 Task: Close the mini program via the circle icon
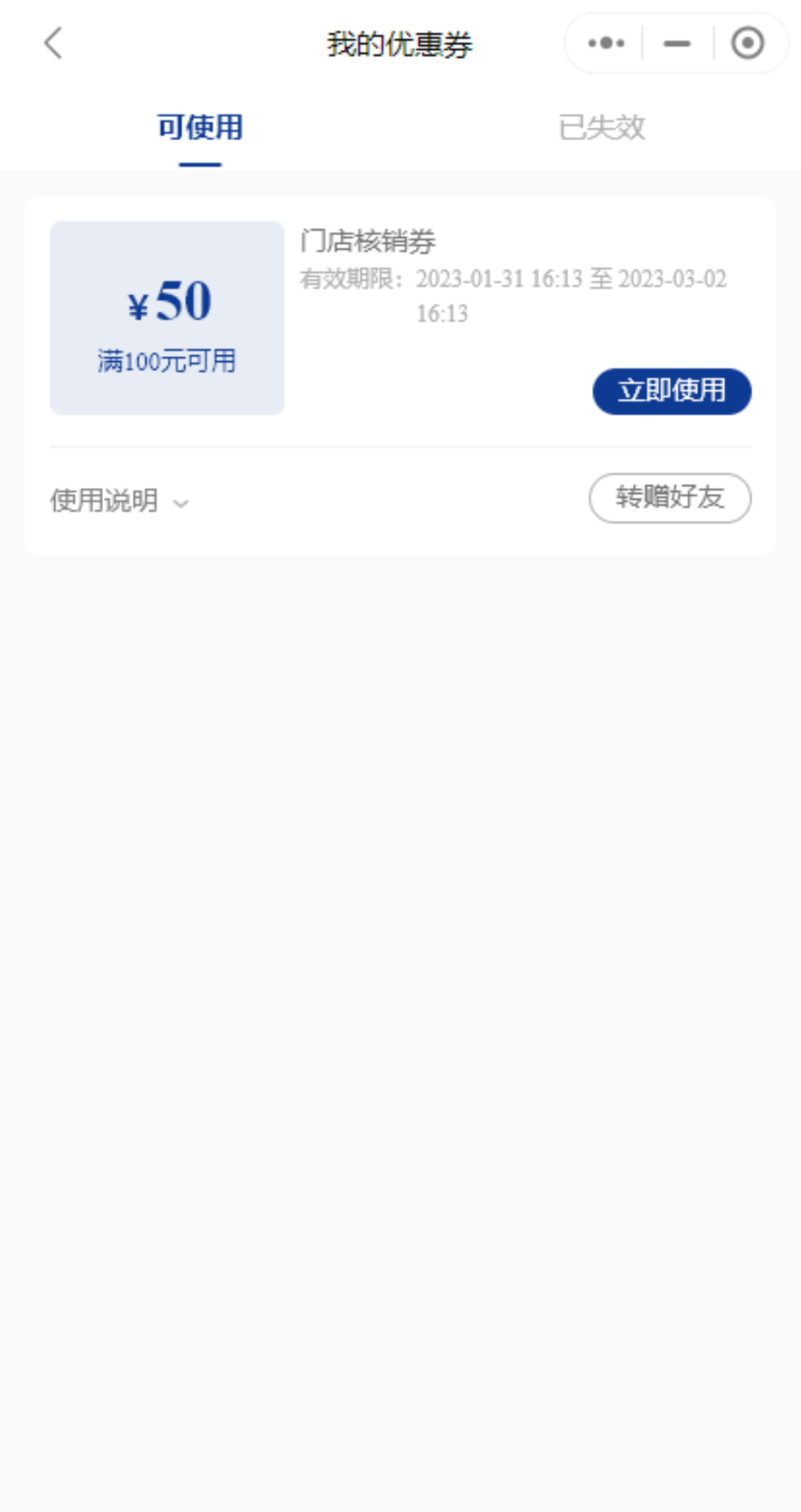click(x=748, y=43)
